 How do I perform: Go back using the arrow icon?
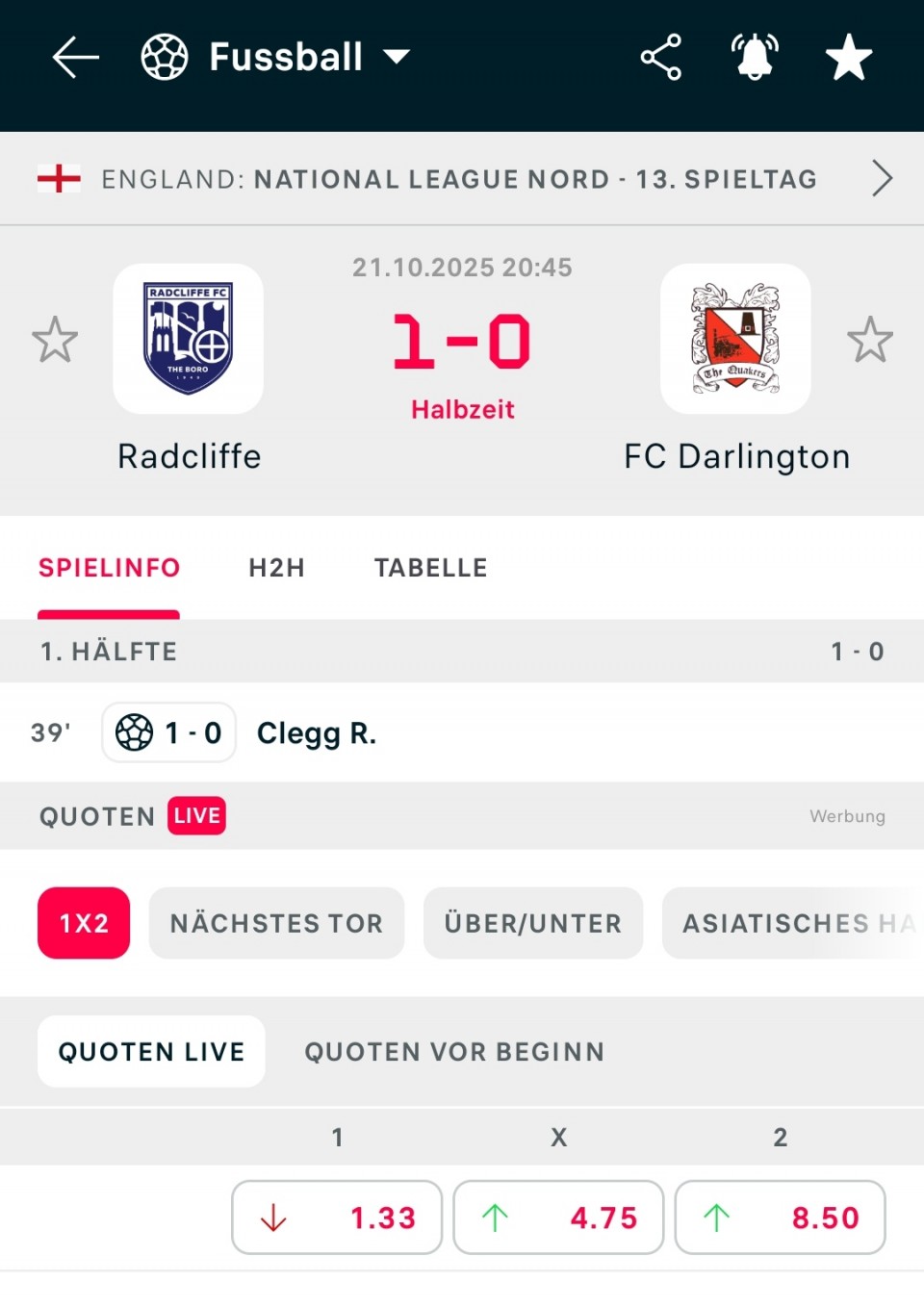(75, 57)
